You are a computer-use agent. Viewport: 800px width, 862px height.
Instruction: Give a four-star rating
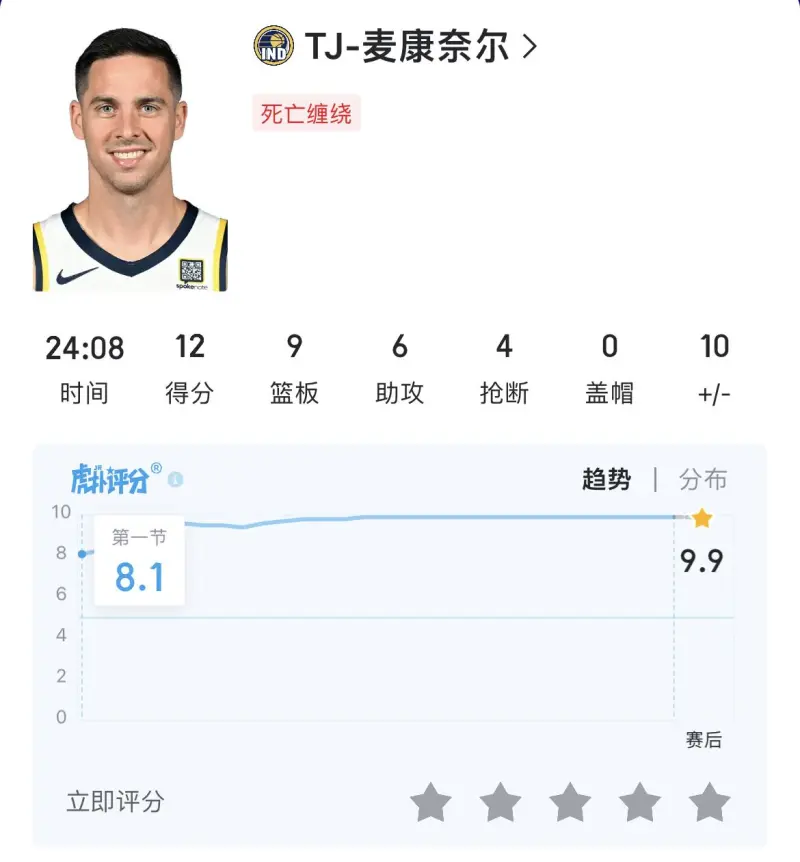tap(640, 802)
